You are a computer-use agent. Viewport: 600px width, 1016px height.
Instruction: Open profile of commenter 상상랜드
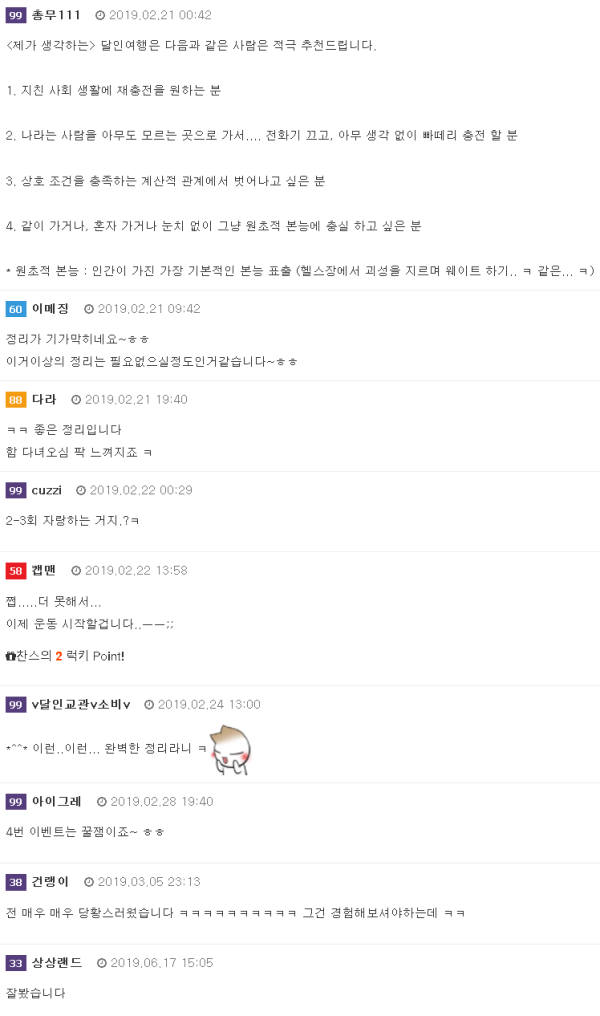tap(56, 963)
